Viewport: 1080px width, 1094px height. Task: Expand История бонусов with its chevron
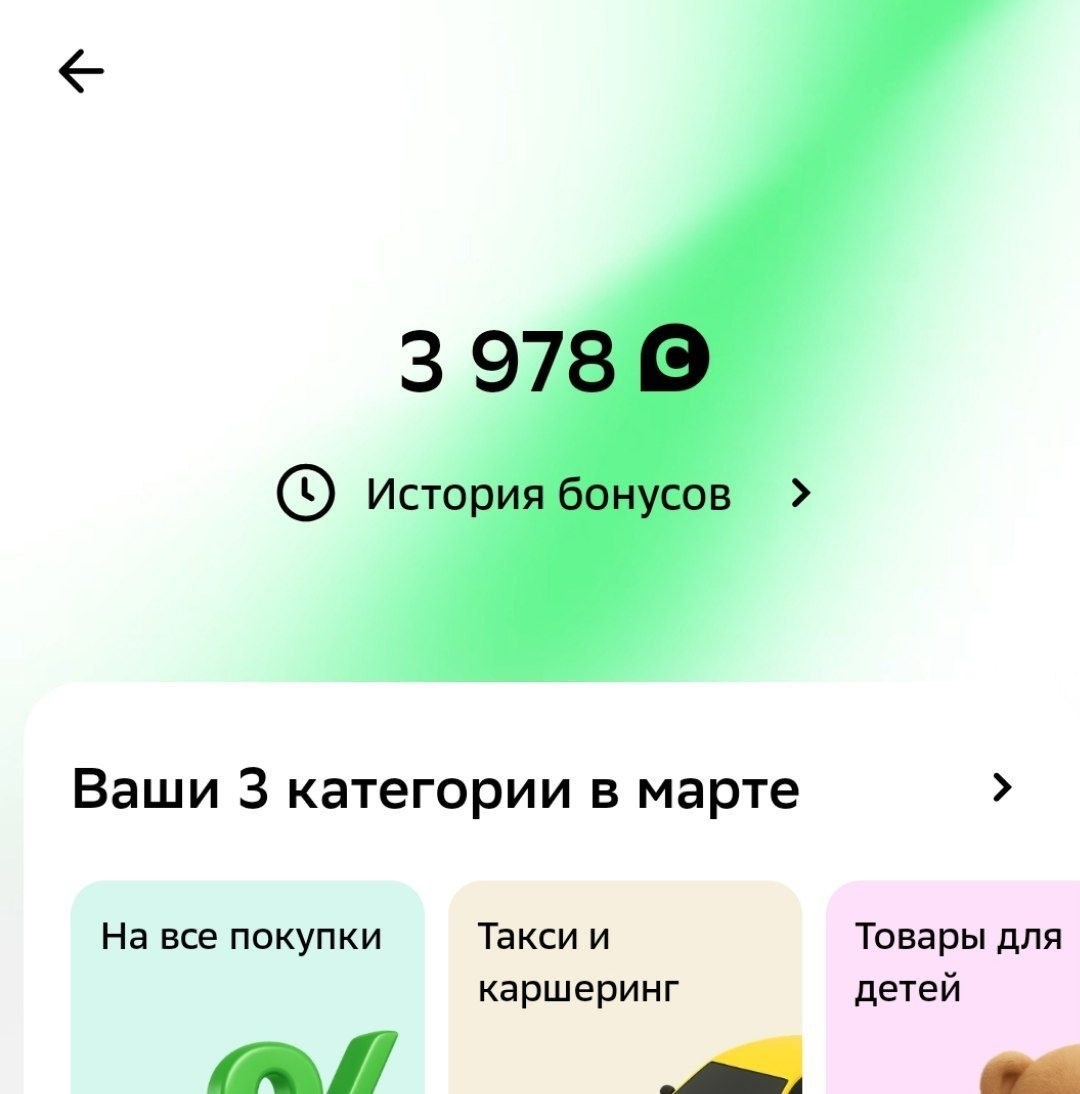coord(799,492)
